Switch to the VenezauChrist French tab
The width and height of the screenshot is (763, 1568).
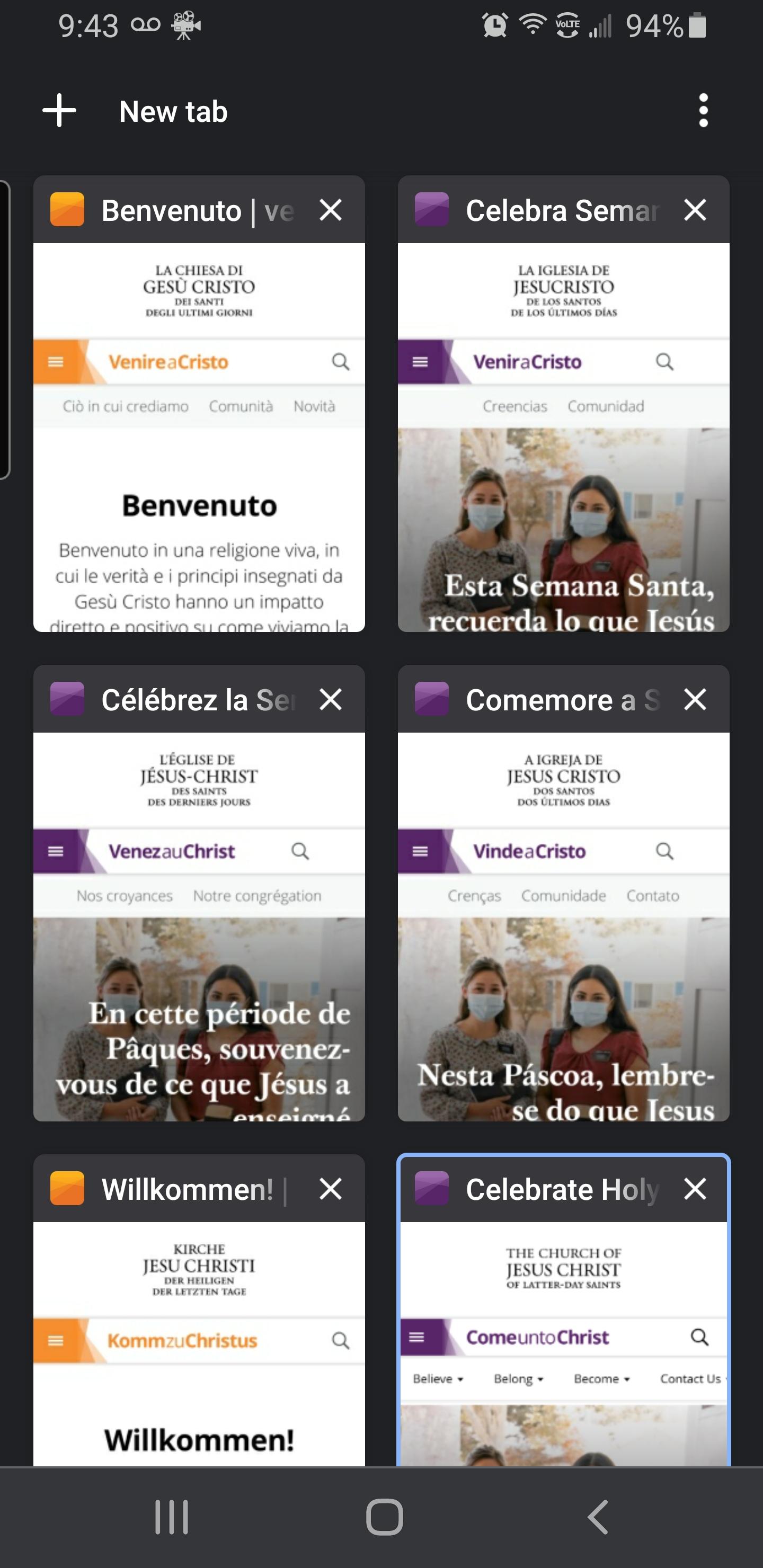click(199, 926)
